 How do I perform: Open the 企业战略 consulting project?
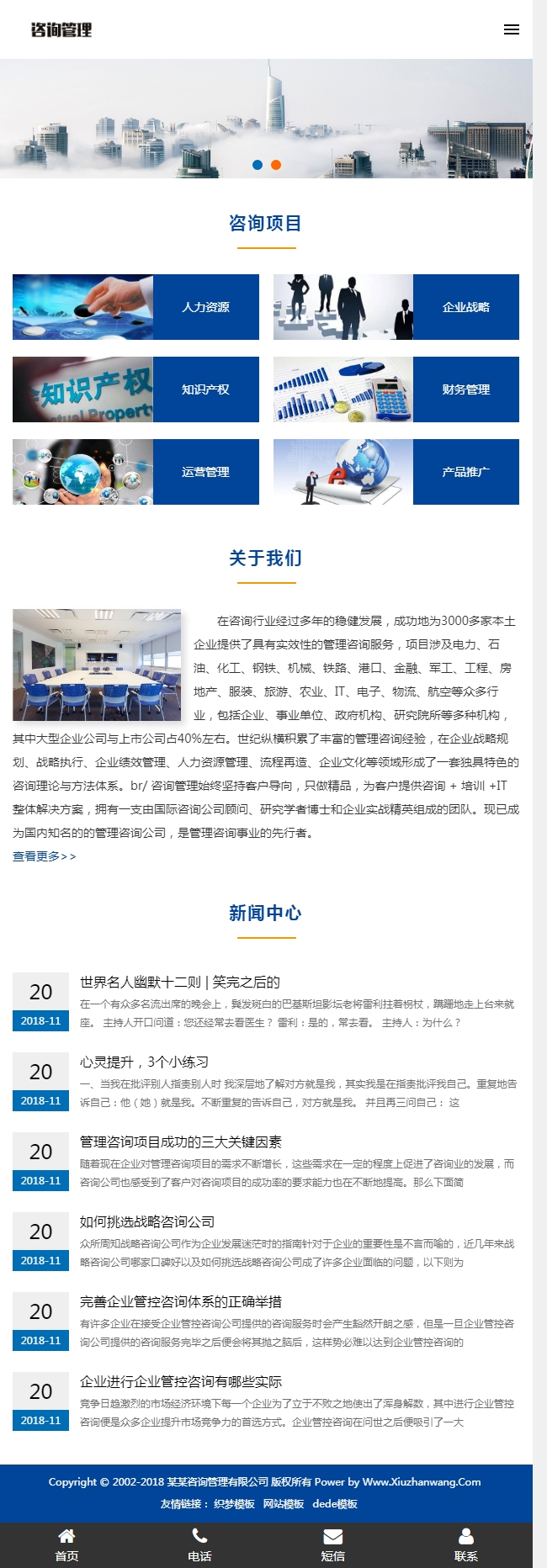[x=396, y=307]
